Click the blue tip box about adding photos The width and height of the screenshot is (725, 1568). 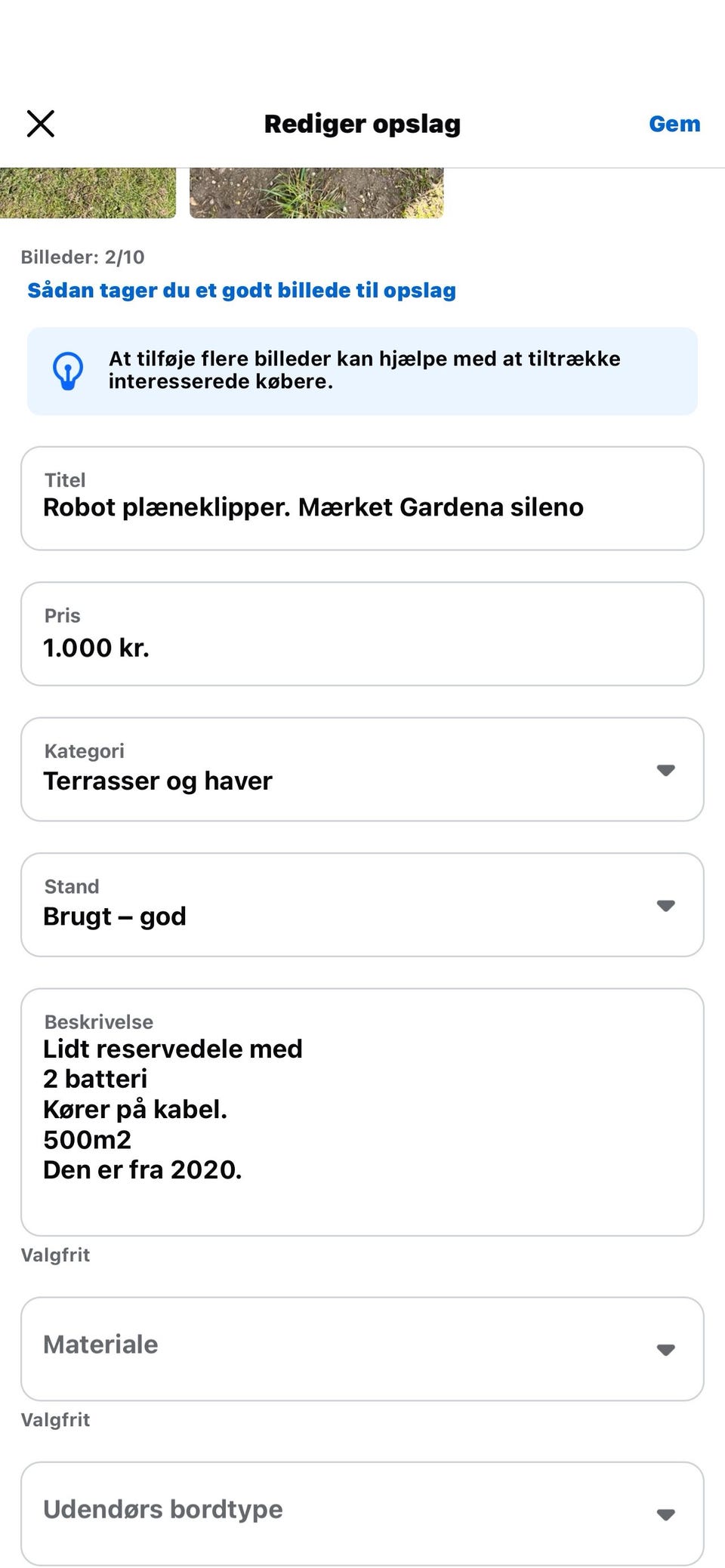(362, 370)
